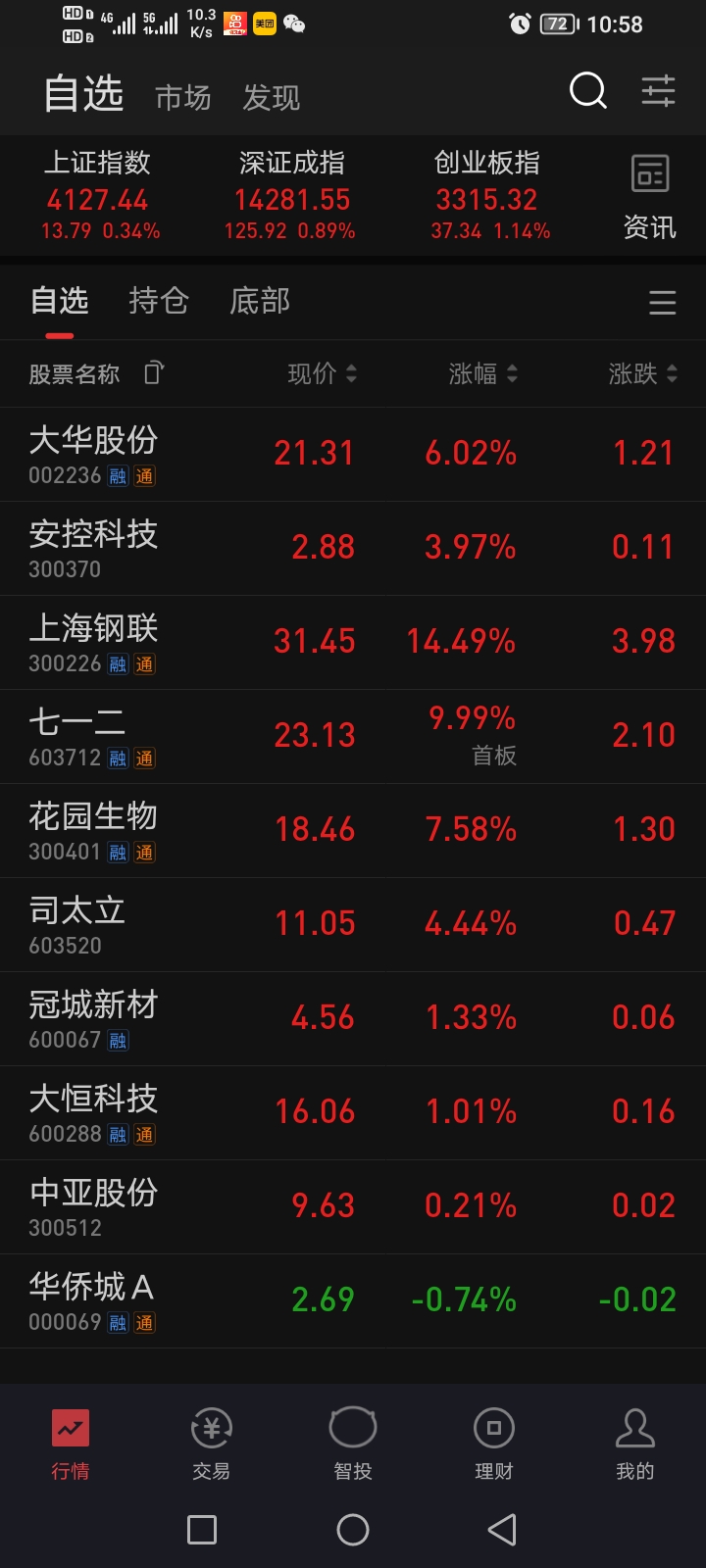View the 上证指数 index details
This screenshot has height=1568, width=706.
[x=98, y=197]
